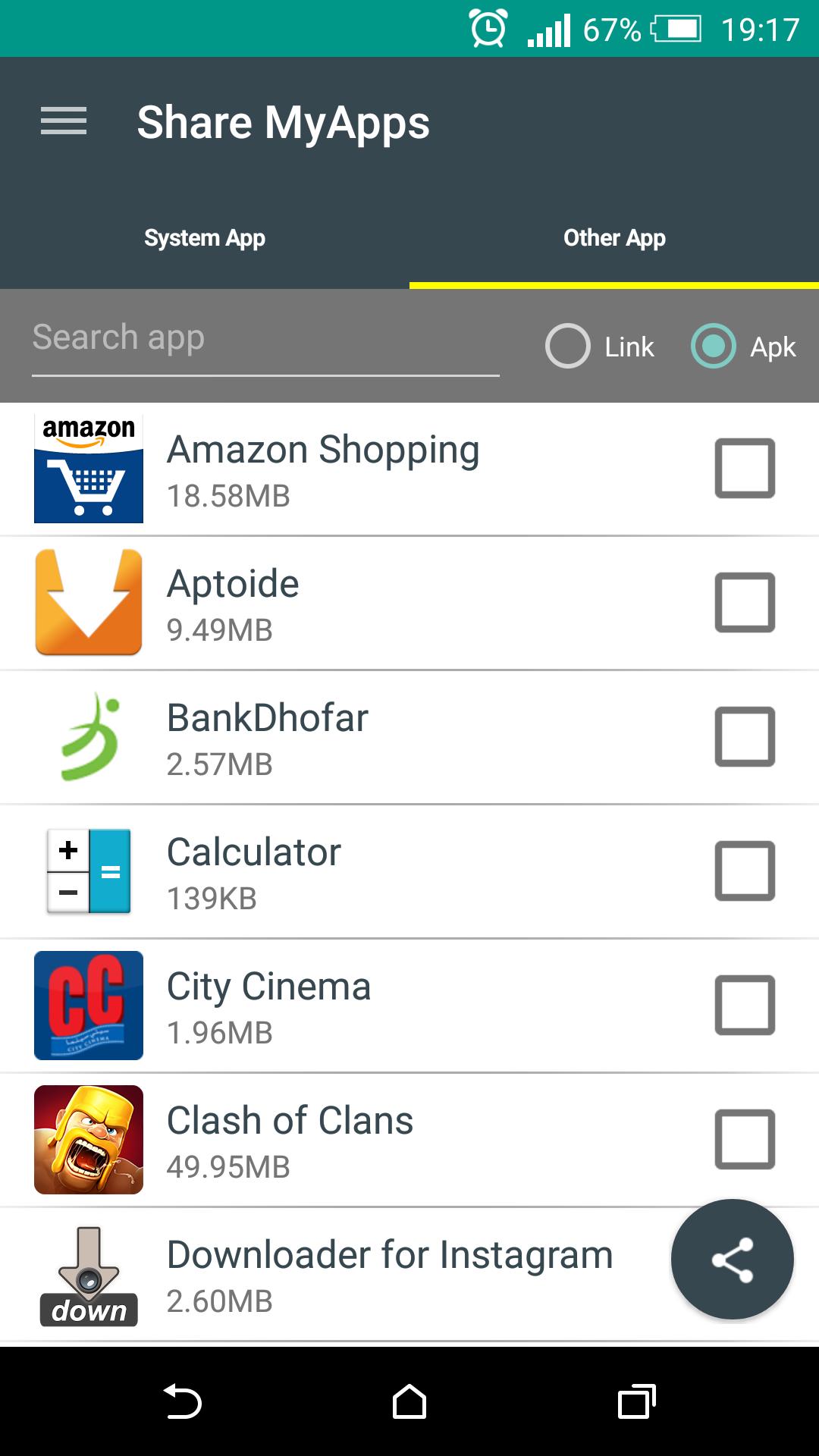Check the Amazon Shopping checkbox
The width and height of the screenshot is (819, 1456).
[745, 469]
